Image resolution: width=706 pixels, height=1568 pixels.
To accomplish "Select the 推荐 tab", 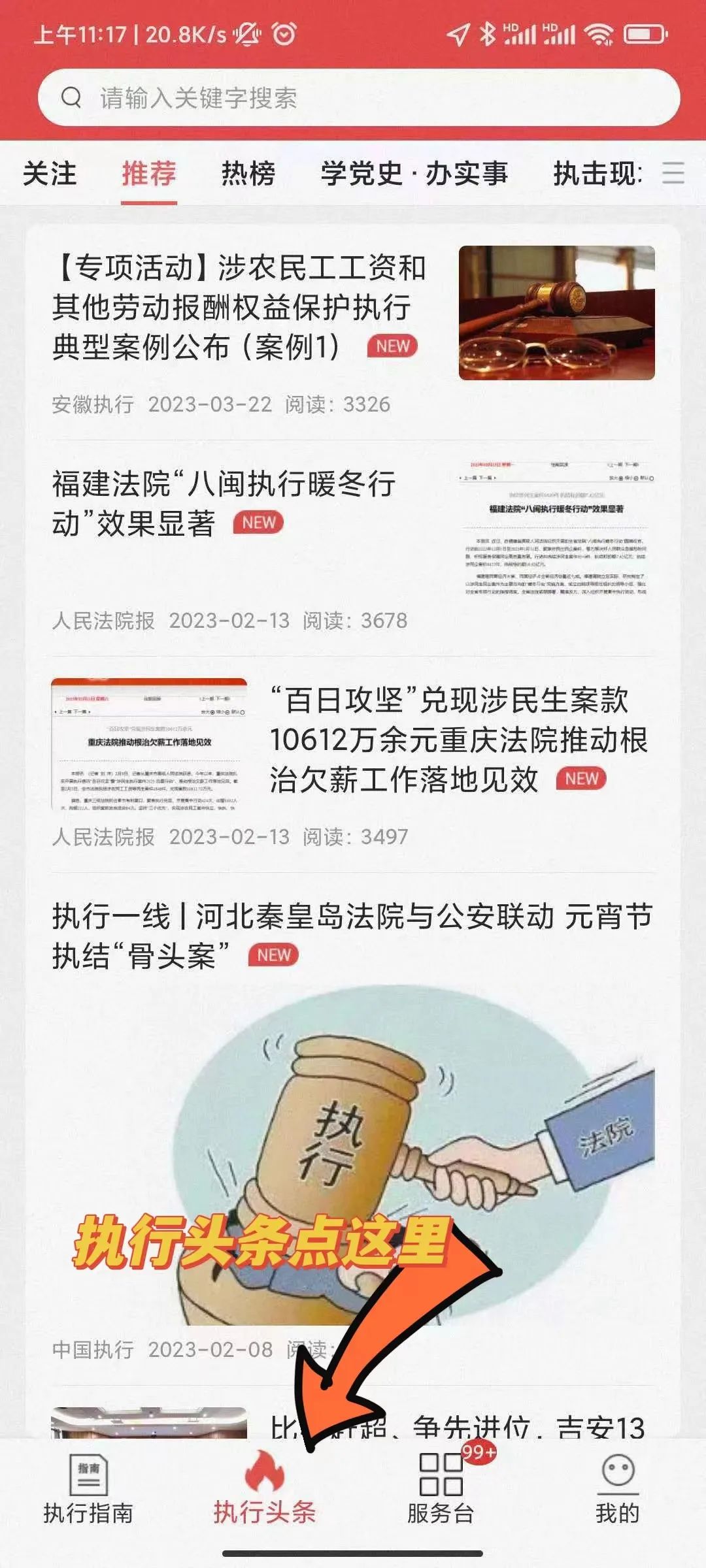I will point(149,174).
